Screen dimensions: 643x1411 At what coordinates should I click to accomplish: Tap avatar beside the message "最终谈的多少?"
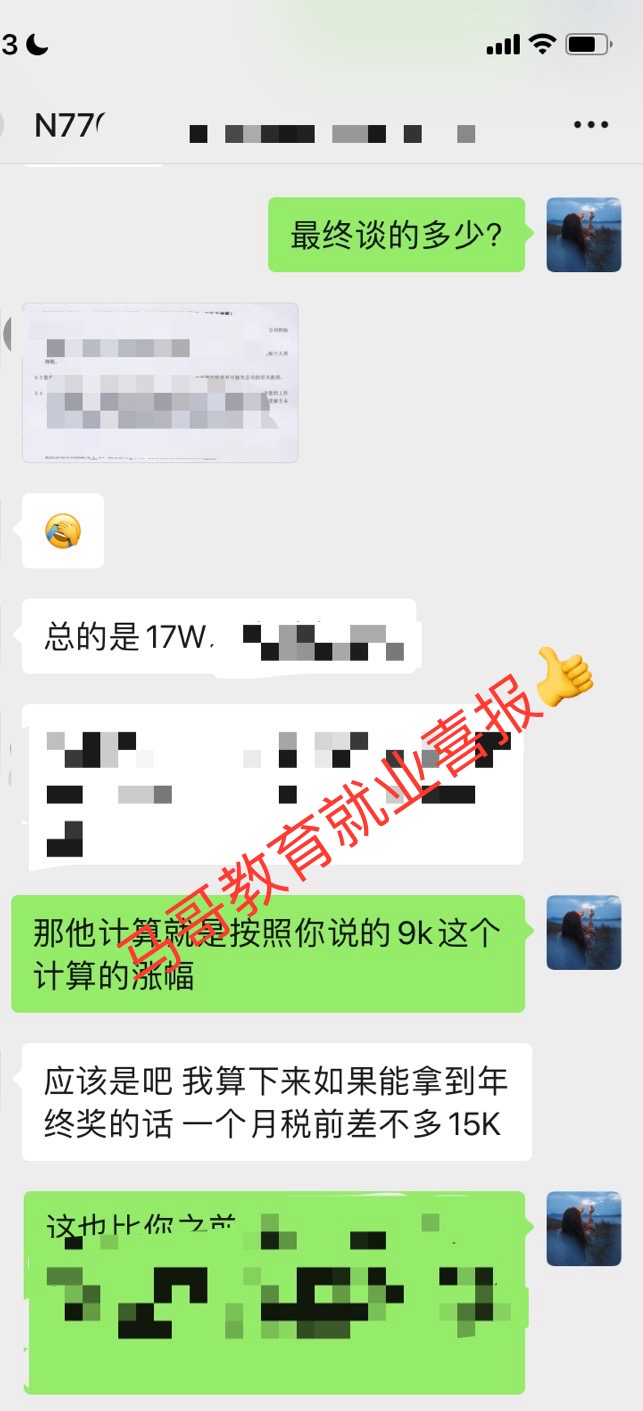(x=584, y=235)
